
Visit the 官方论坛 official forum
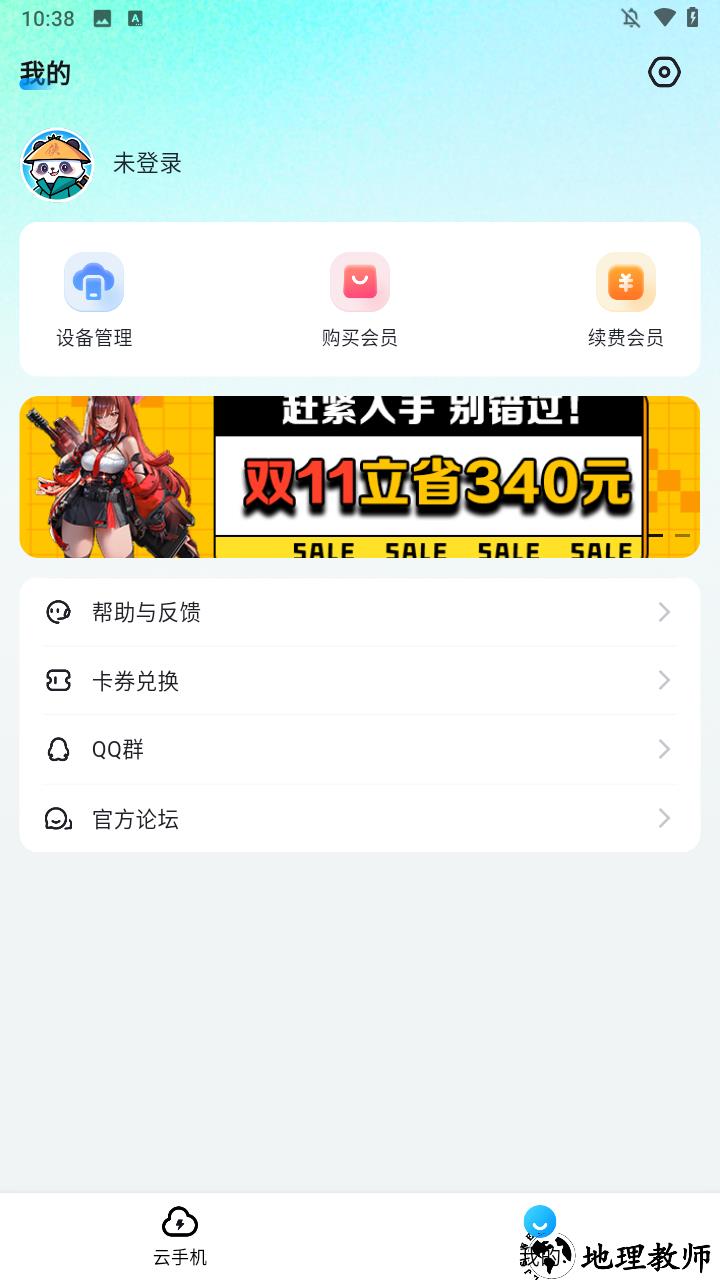click(x=360, y=819)
